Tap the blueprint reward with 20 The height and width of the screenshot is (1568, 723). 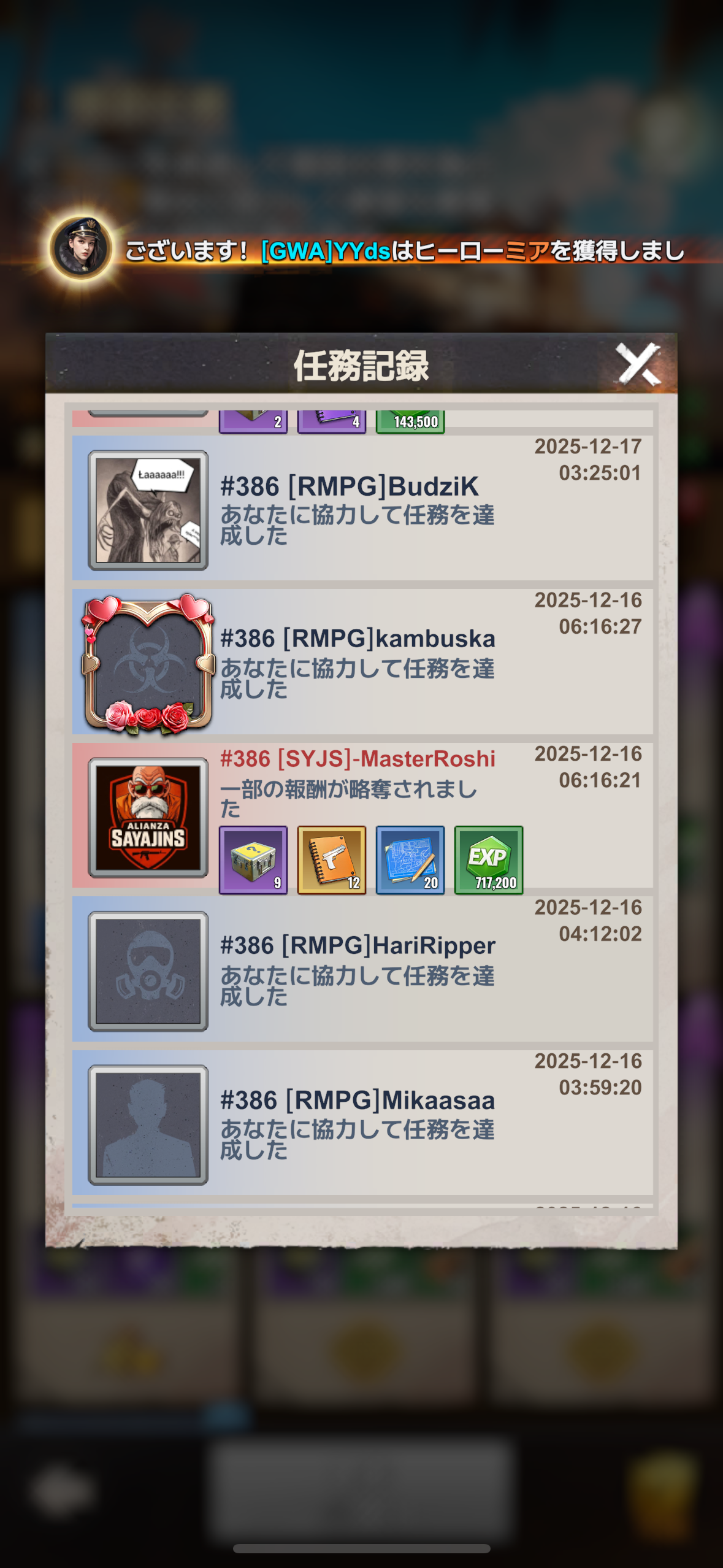410,859
